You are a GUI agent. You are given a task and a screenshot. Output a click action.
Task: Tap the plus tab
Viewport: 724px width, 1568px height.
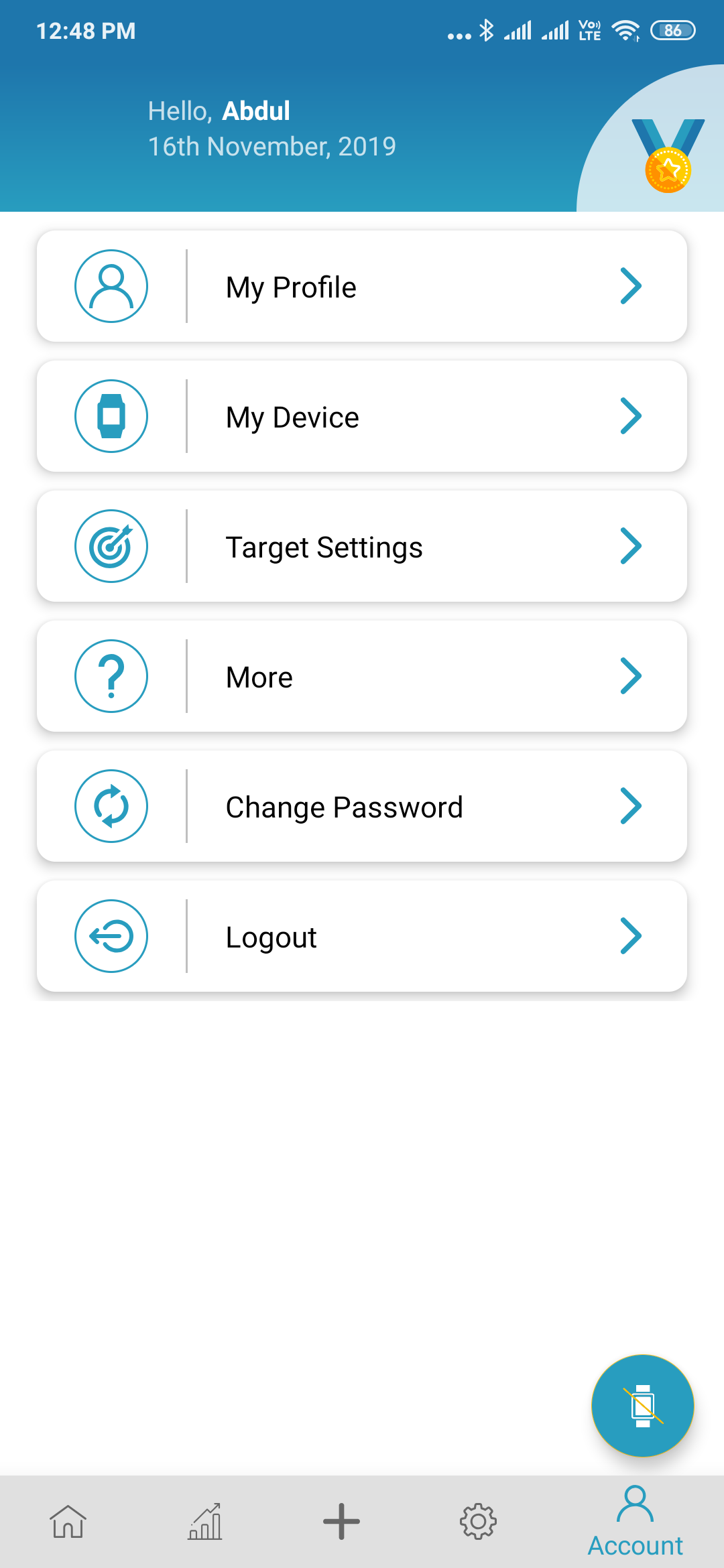pyautogui.click(x=342, y=1521)
